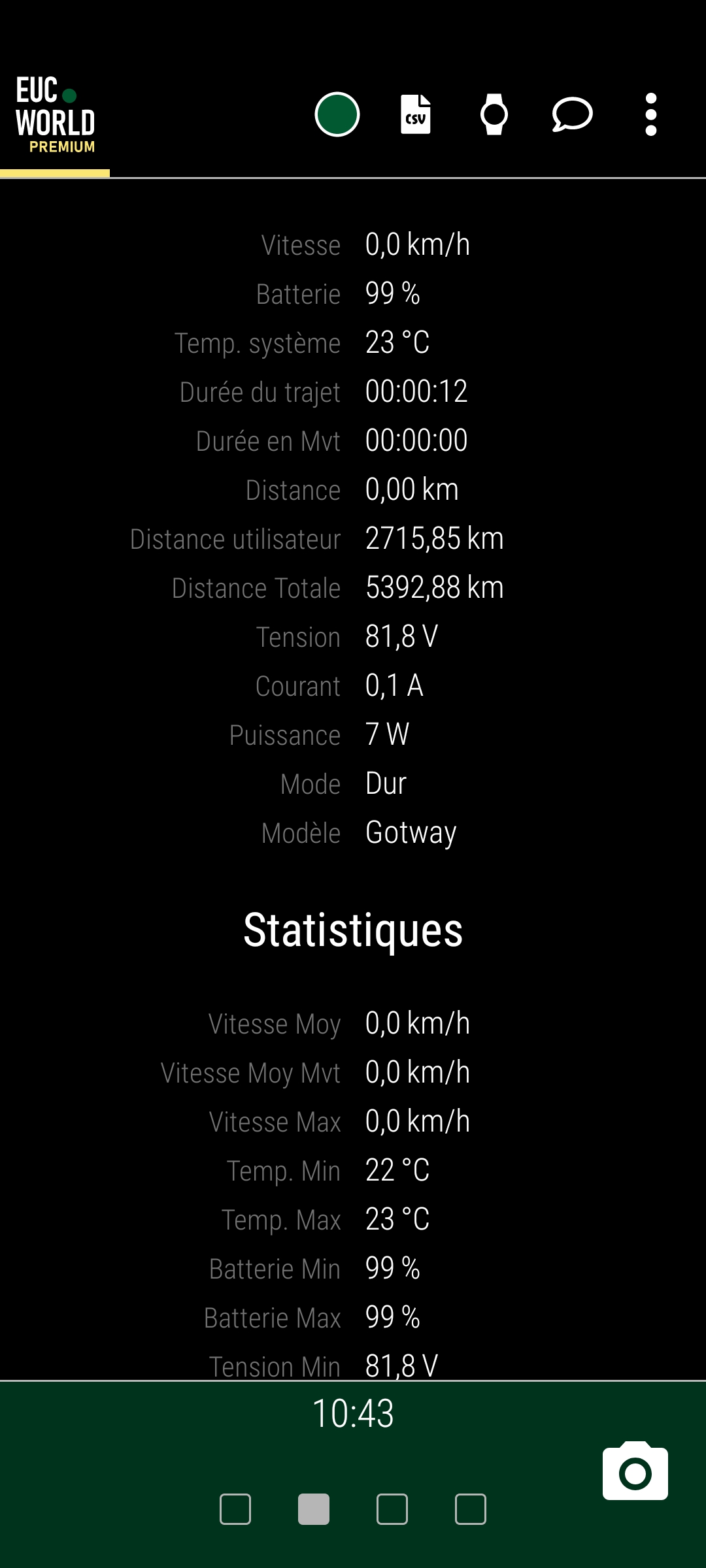
Task: Tap the green record circle button
Action: tap(337, 115)
